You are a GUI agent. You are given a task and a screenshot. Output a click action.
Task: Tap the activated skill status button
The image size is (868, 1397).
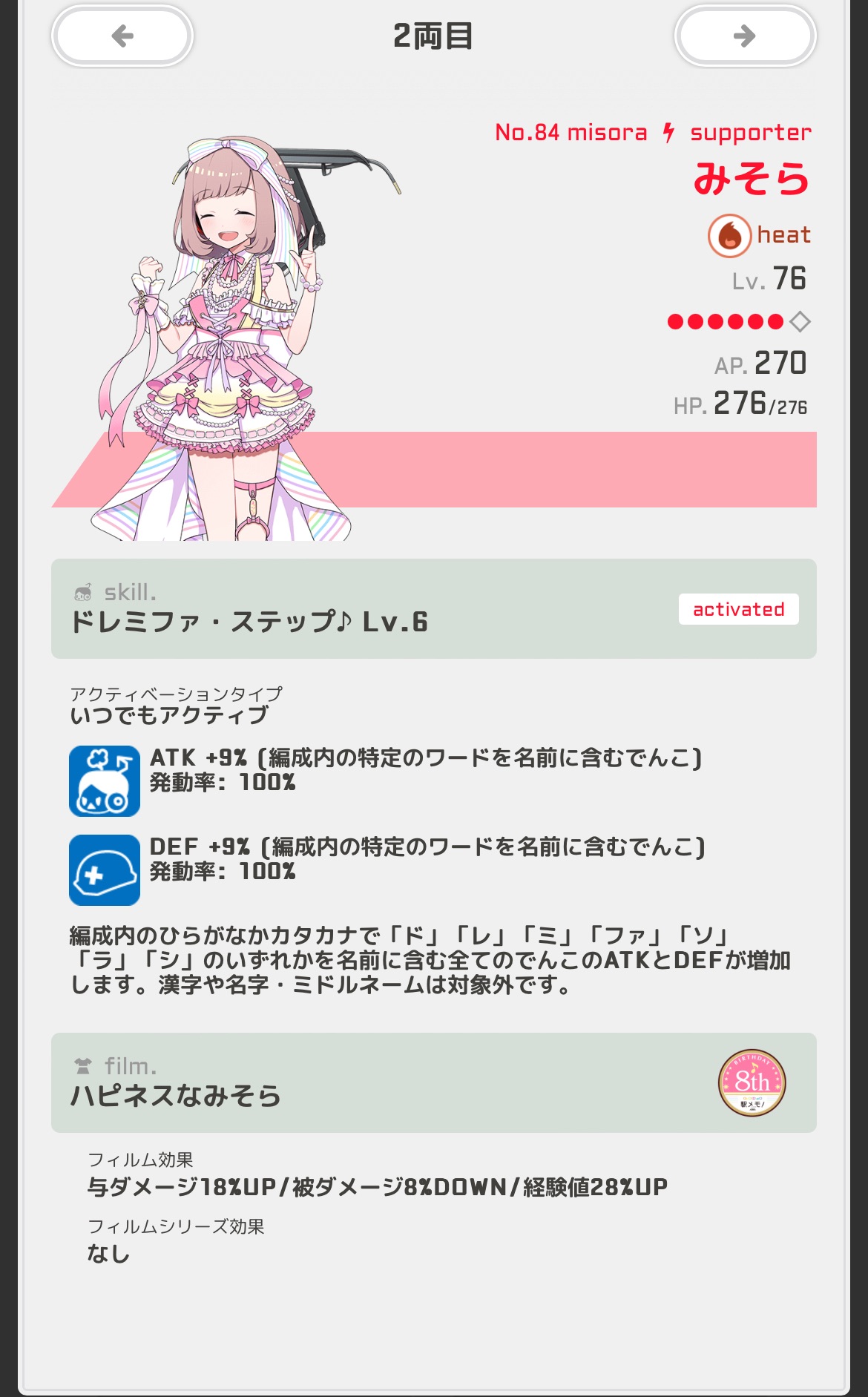coord(738,609)
